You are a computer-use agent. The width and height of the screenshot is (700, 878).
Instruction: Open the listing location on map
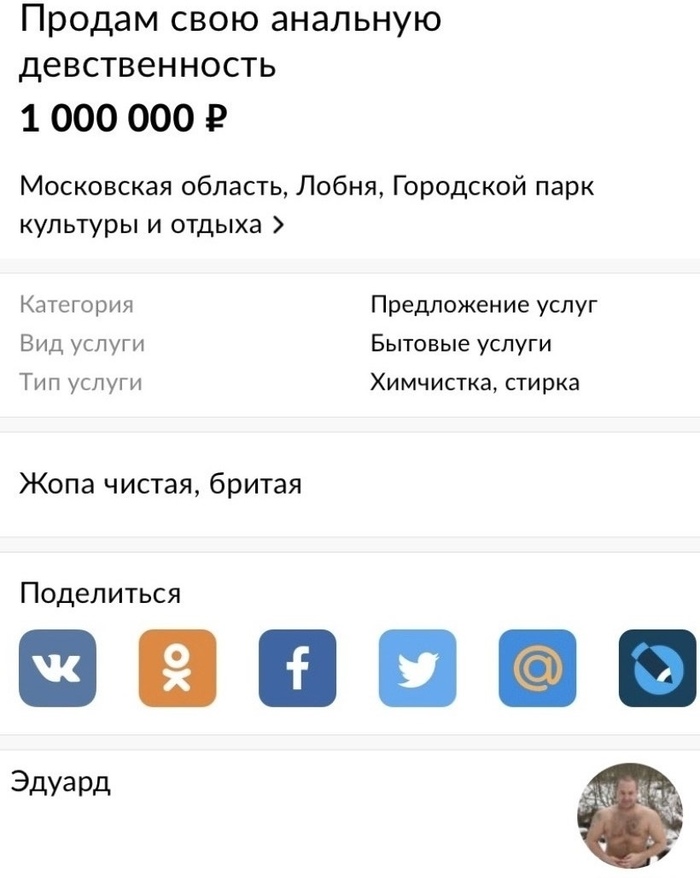[300, 205]
